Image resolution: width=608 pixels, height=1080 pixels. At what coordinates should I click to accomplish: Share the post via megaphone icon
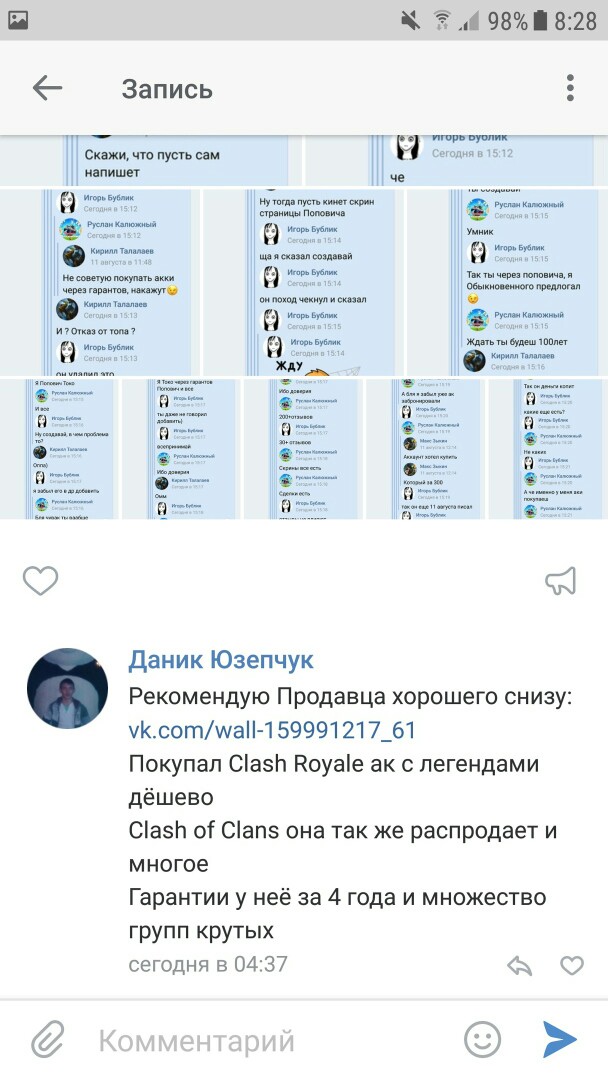click(x=561, y=580)
